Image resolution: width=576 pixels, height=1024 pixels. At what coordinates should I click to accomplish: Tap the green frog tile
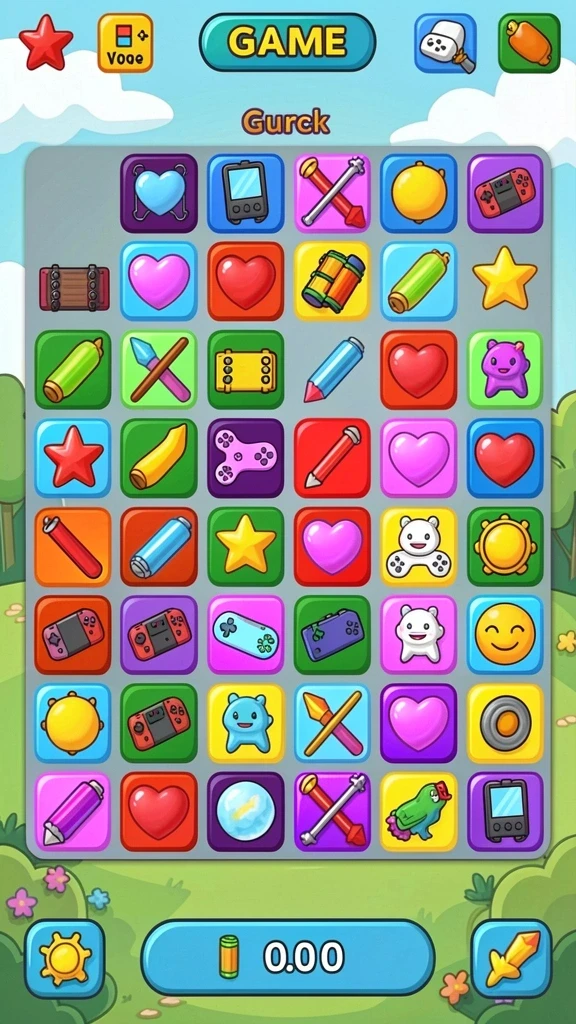pyautogui.click(x=419, y=811)
